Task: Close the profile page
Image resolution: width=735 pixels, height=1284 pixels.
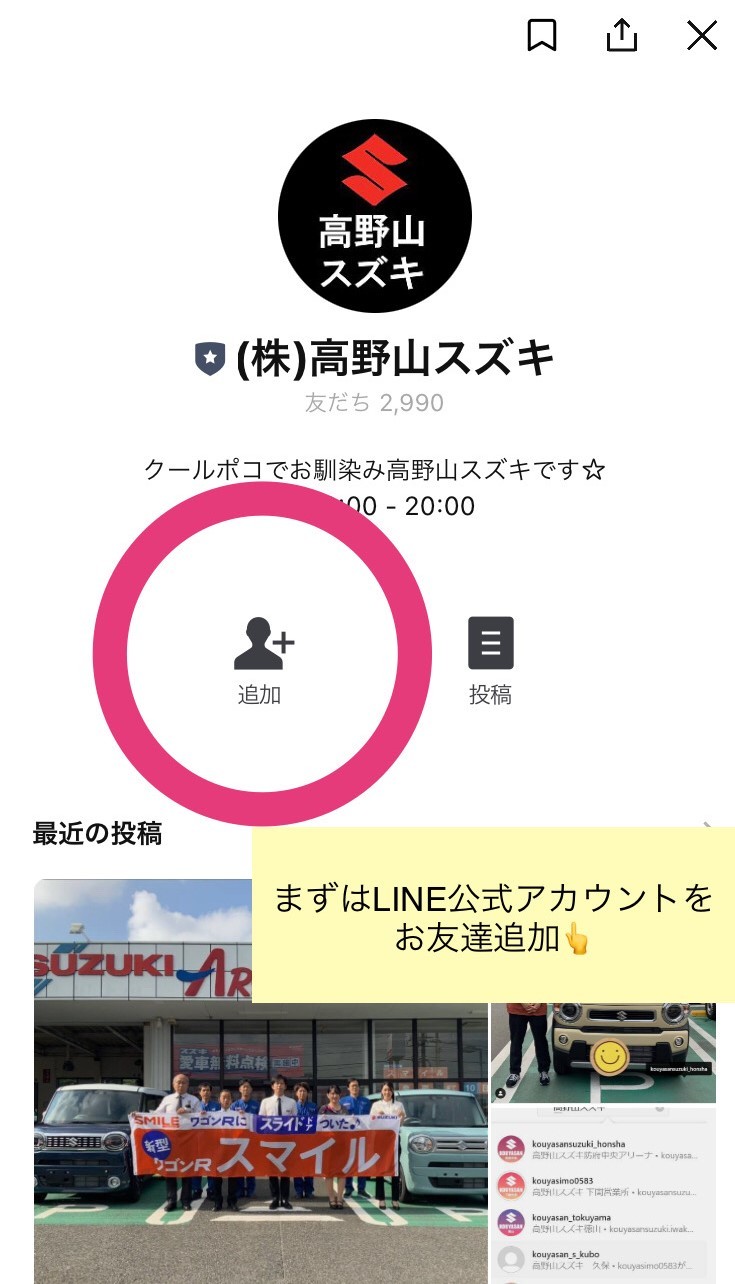Action: click(x=702, y=36)
